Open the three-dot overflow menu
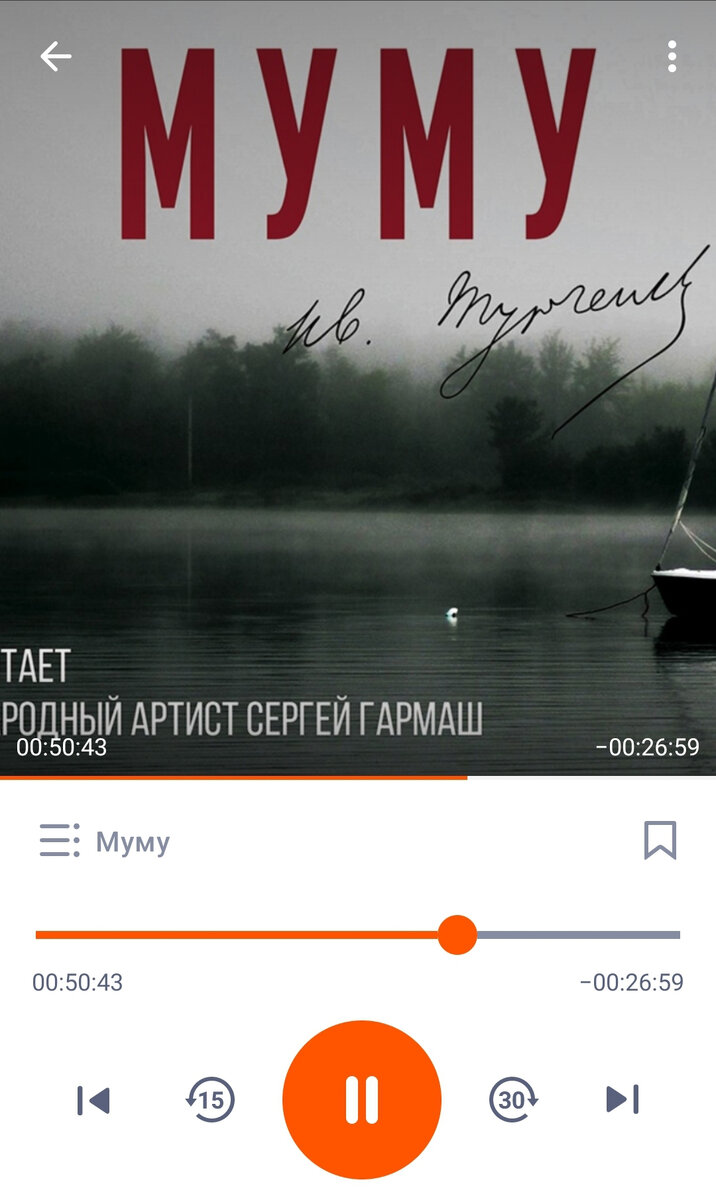 tap(672, 57)
